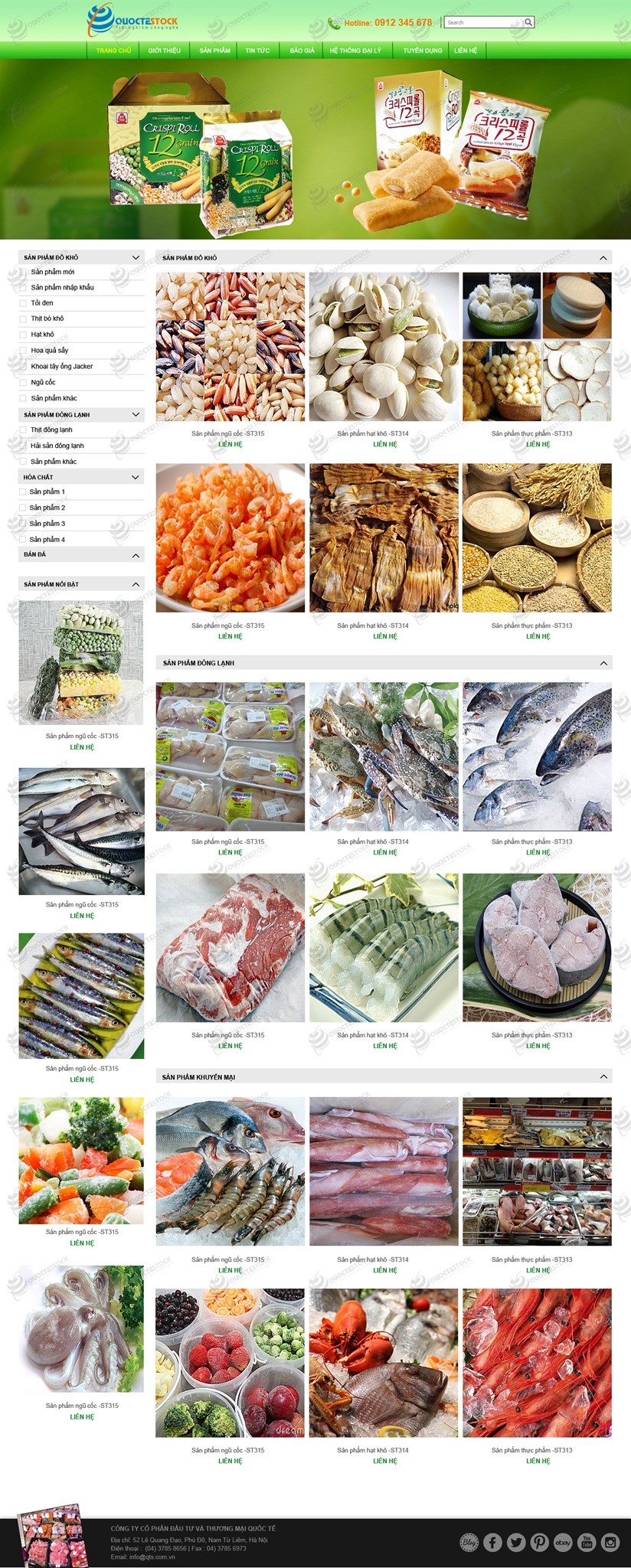
Task: Open the Tuyển dụng page
Action: (422, 51)
